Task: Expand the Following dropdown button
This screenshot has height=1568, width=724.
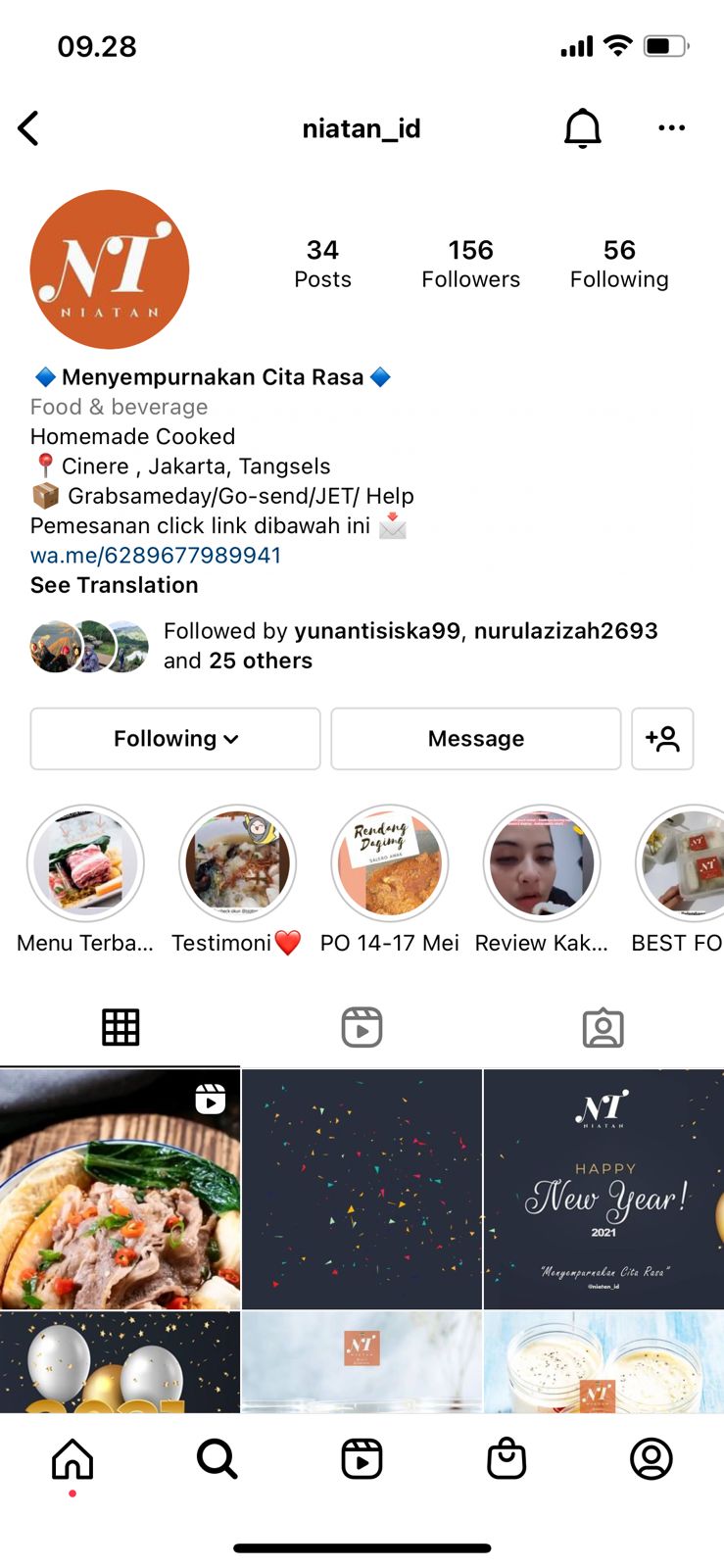Action: (175, 739)
